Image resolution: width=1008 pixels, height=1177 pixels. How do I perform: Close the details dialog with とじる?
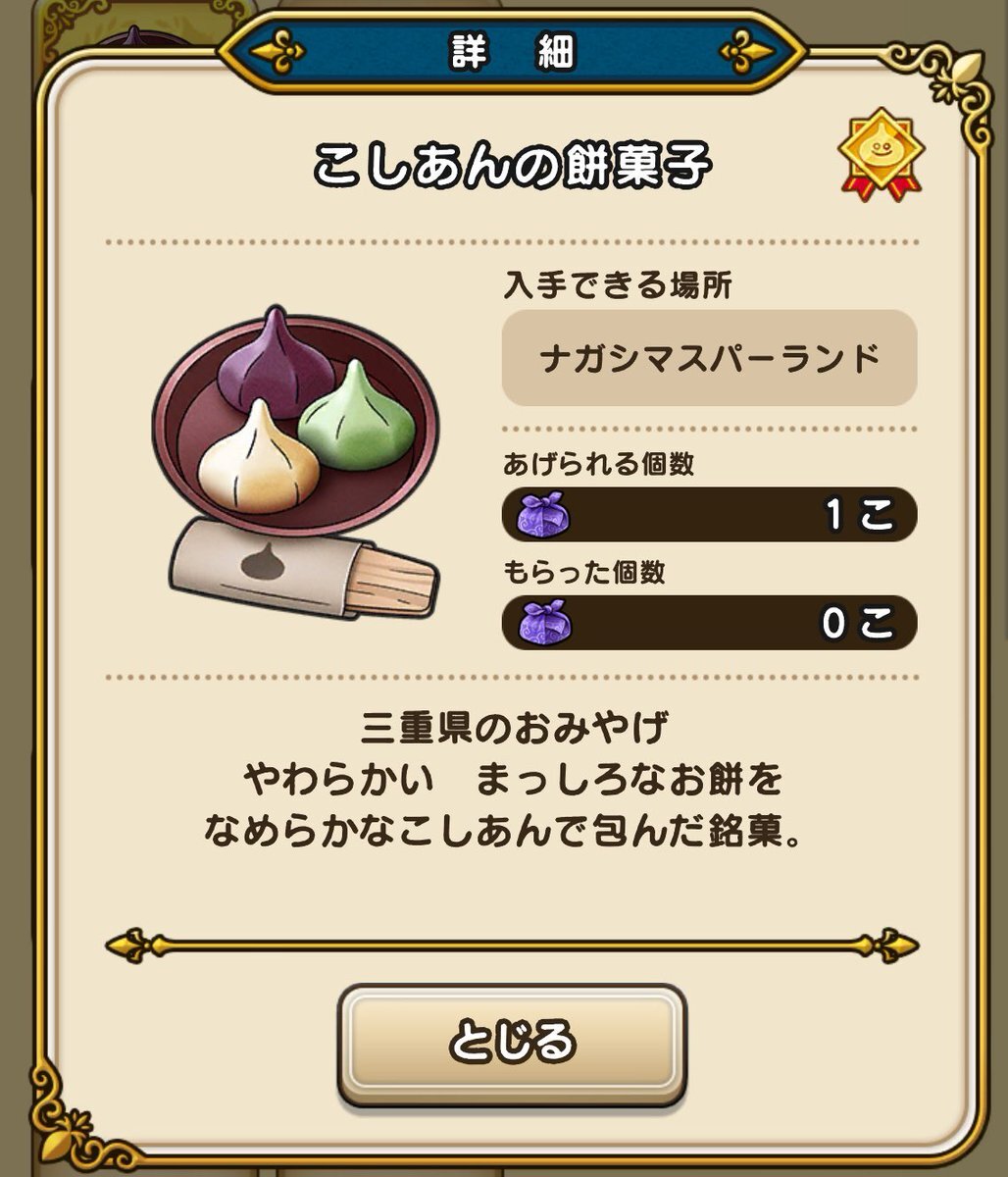click(512, 1044)
